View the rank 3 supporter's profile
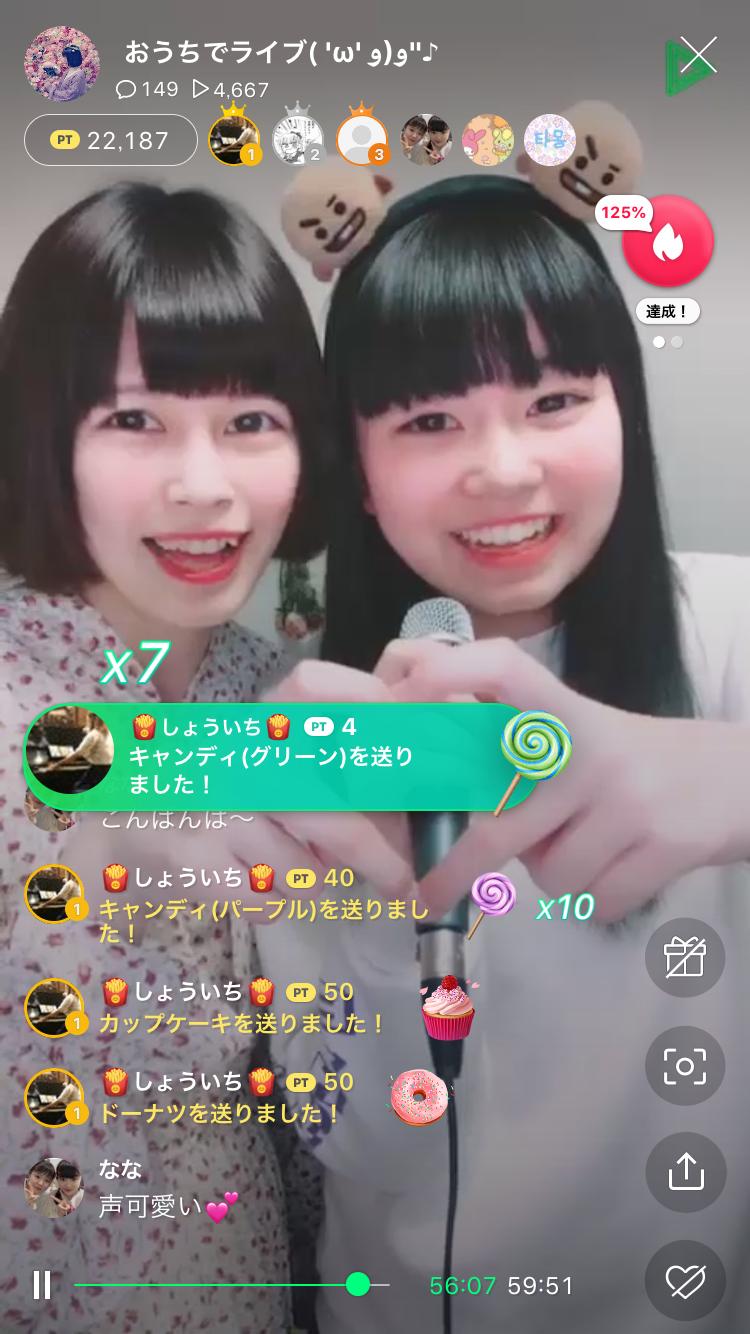 pyautogui.click(x=361, y=139)
